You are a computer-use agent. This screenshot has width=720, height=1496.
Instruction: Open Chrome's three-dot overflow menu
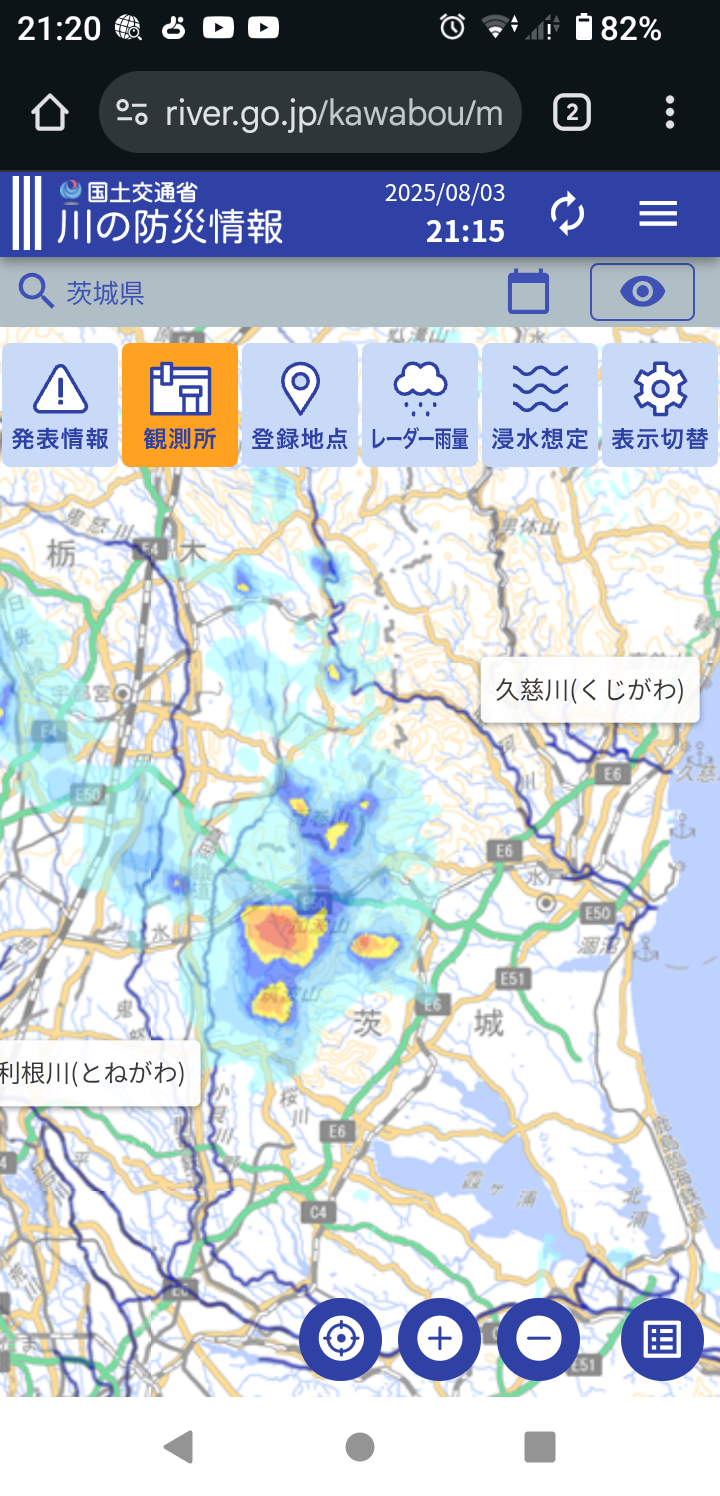tap(670, 113)
